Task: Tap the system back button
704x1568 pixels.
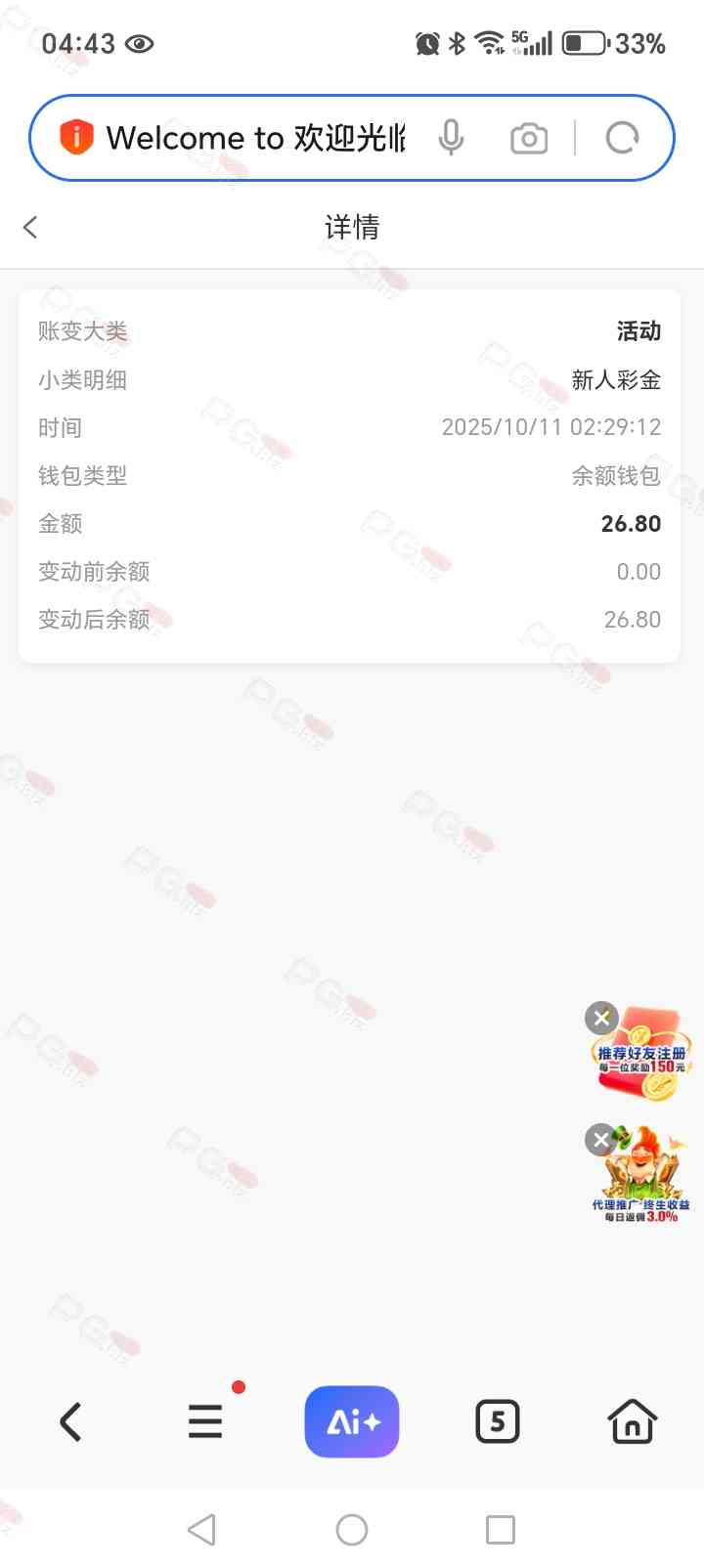Action: (201, 1529)
